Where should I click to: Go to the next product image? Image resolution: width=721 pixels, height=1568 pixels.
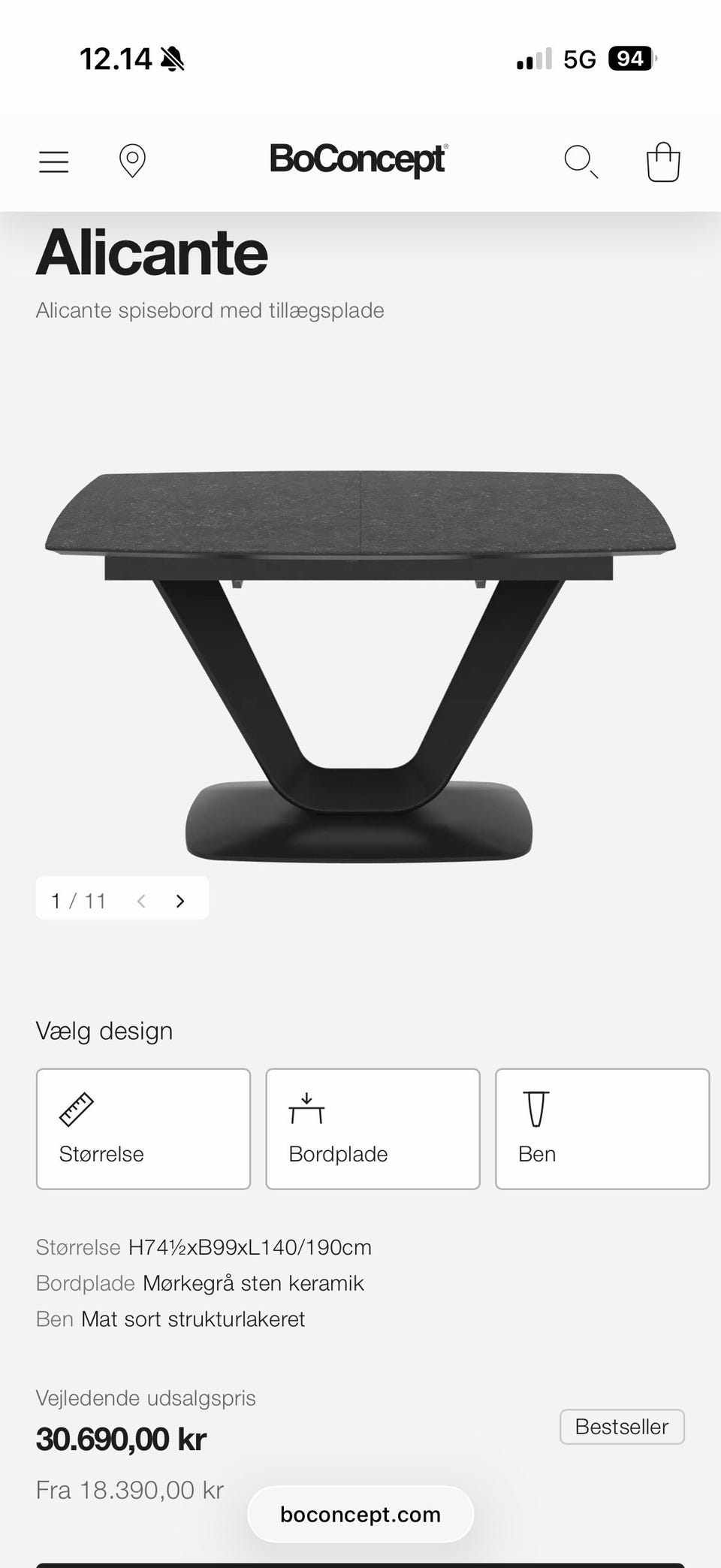180,901
